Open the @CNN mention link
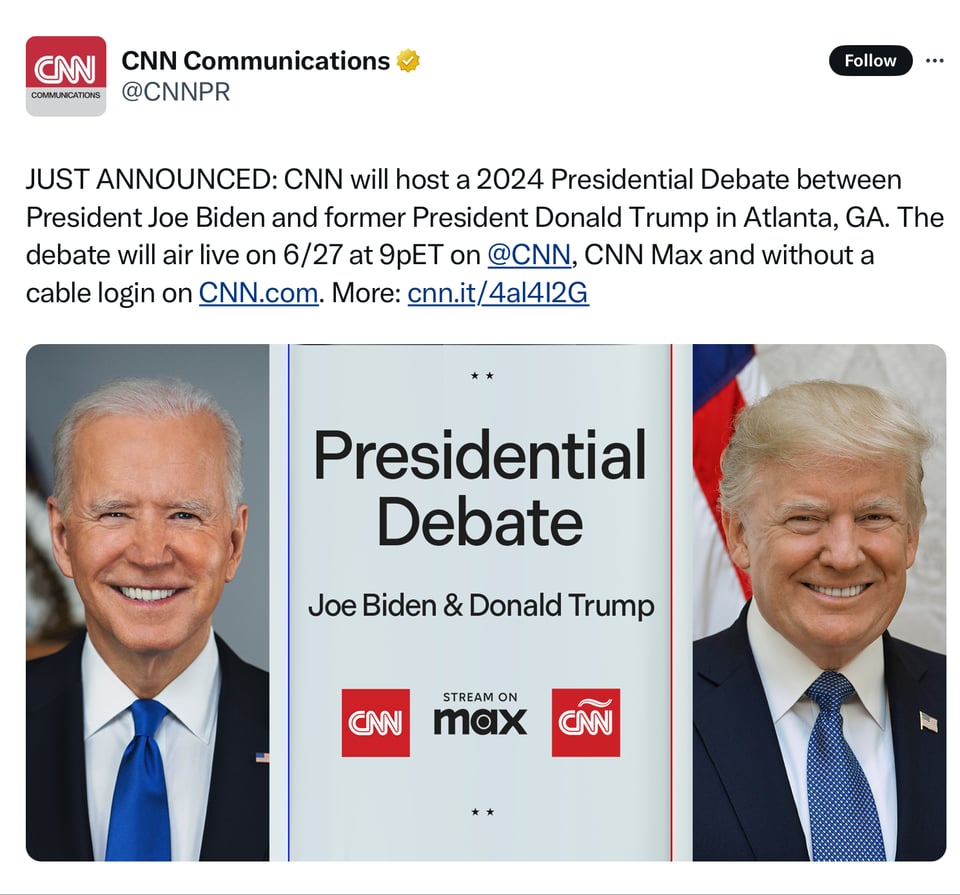The height and width of the screenshot is (895, 960). 529,255
